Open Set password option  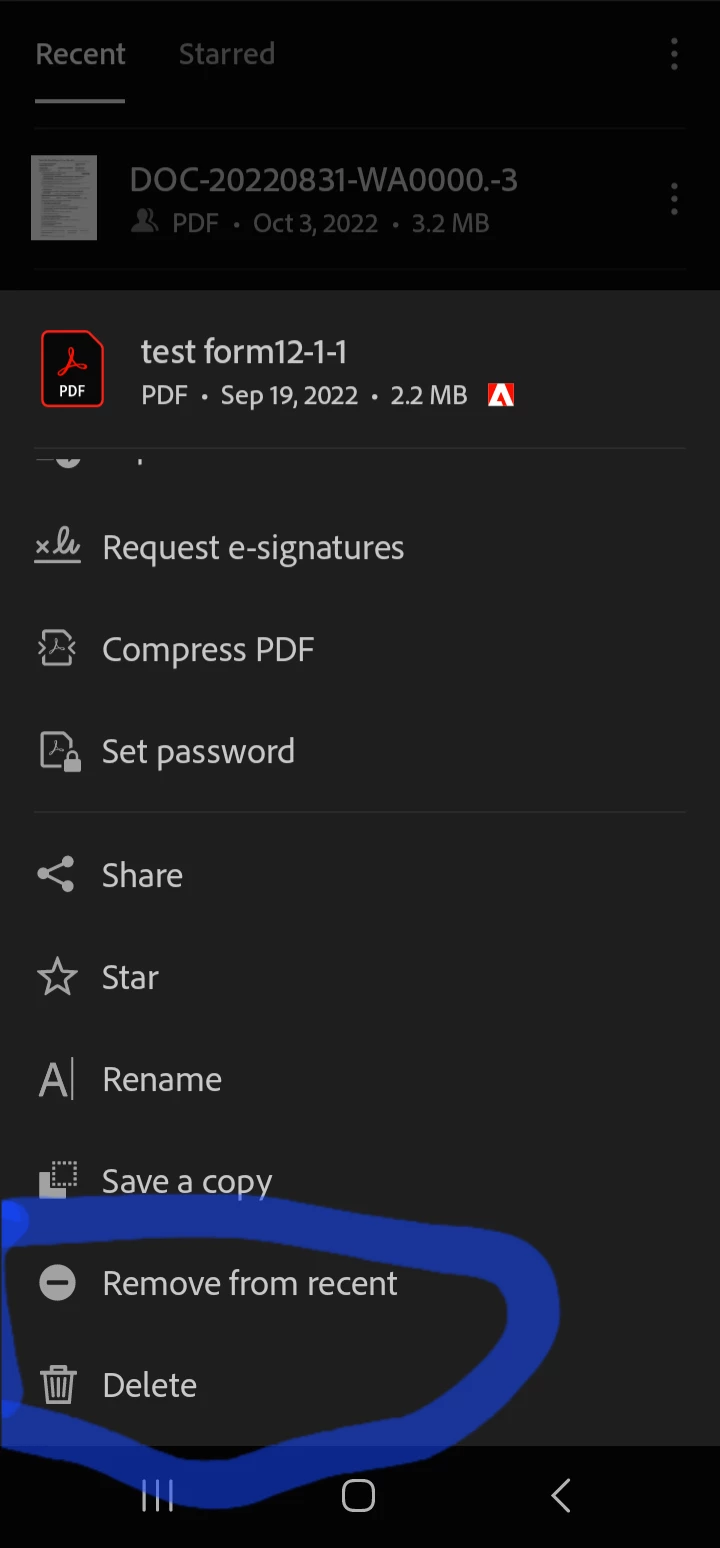click(198, 752)
